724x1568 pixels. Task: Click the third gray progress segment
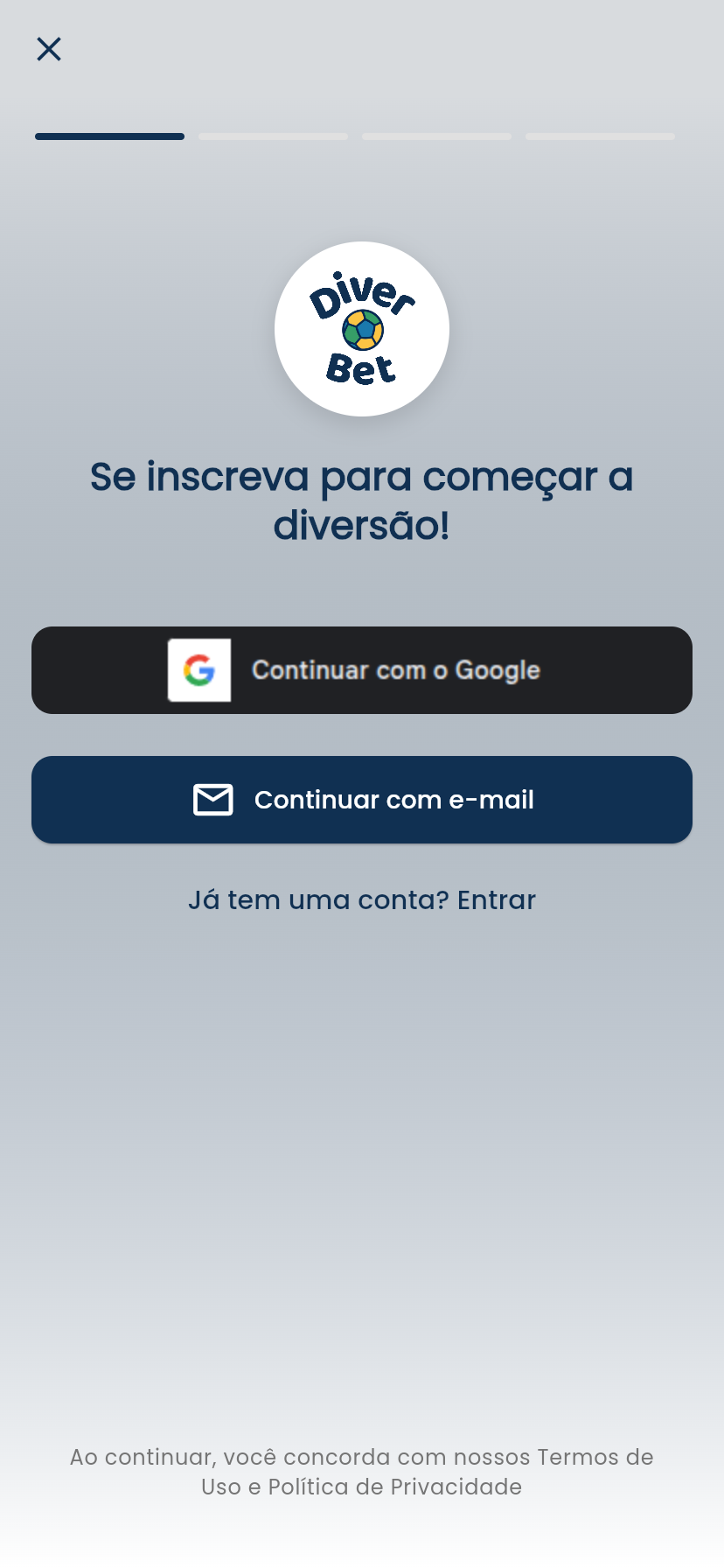436,136
